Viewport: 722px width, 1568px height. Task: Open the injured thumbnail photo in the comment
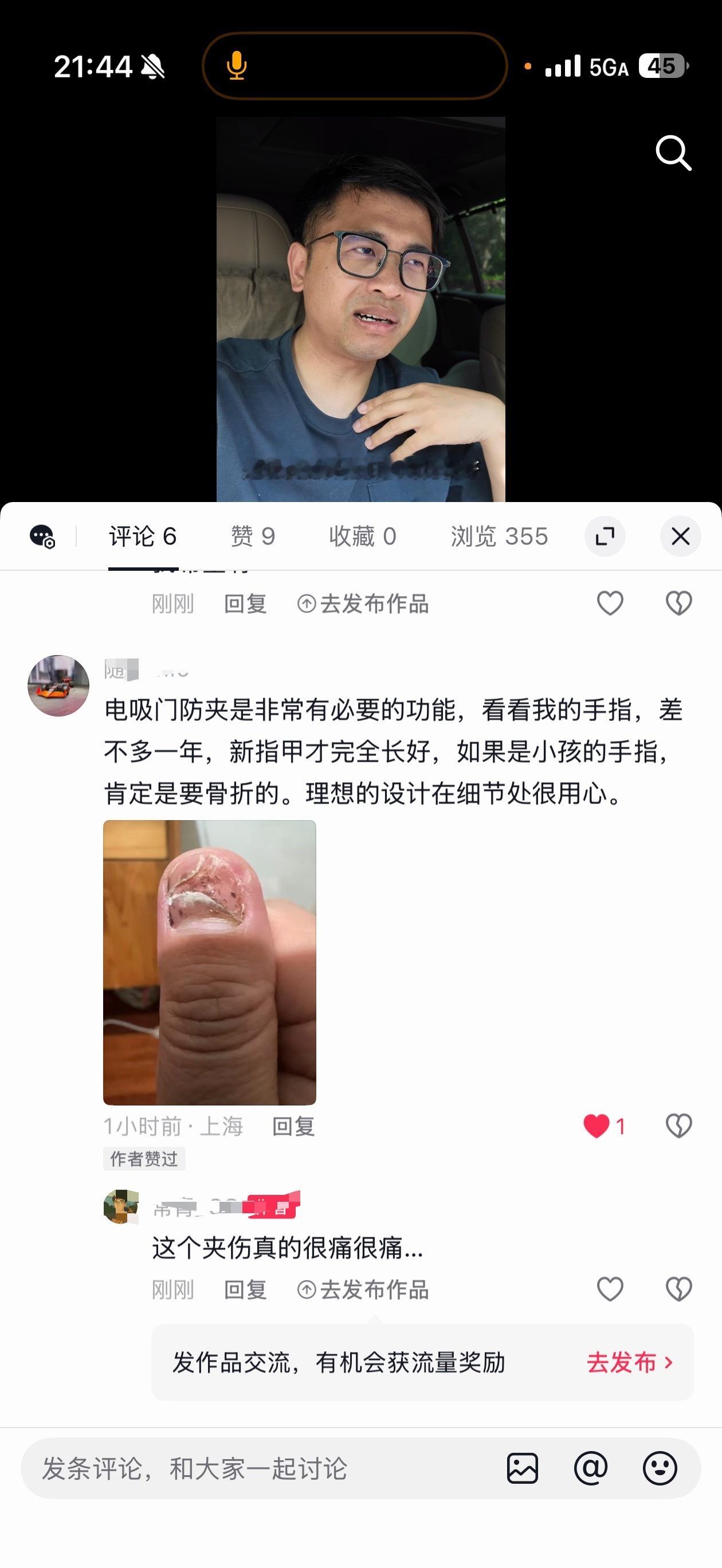coord(211,962)
